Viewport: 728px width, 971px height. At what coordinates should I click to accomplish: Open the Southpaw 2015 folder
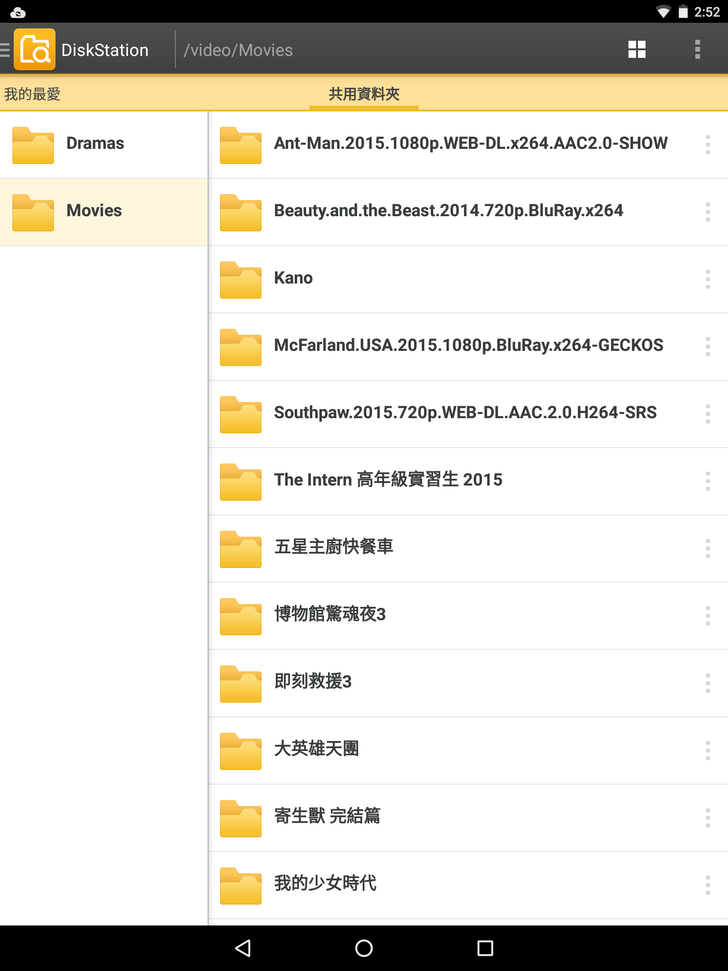tap(465, 413)
